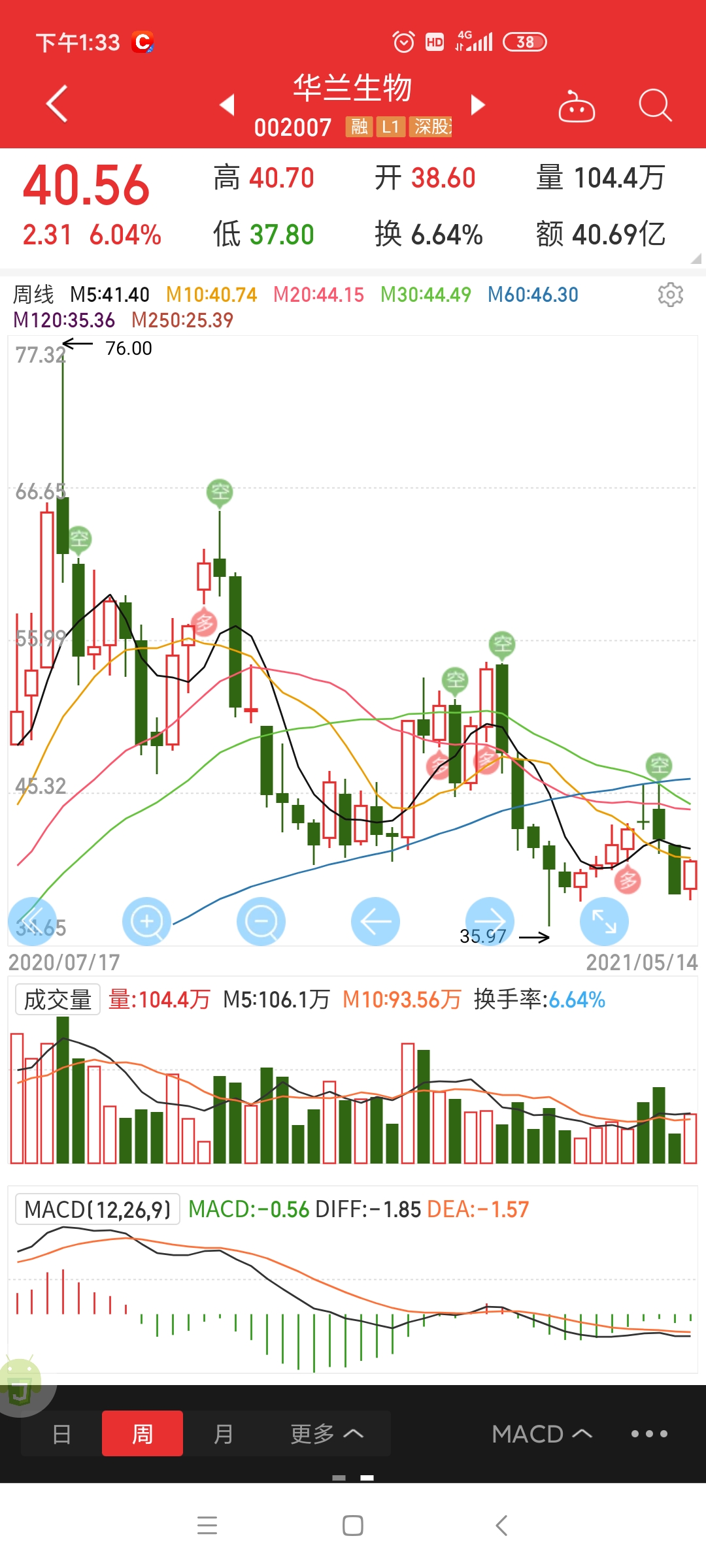Select the 周 weekly chart tab
The height and width of the screenshot is (1568, 706).
pos(143,1434)
